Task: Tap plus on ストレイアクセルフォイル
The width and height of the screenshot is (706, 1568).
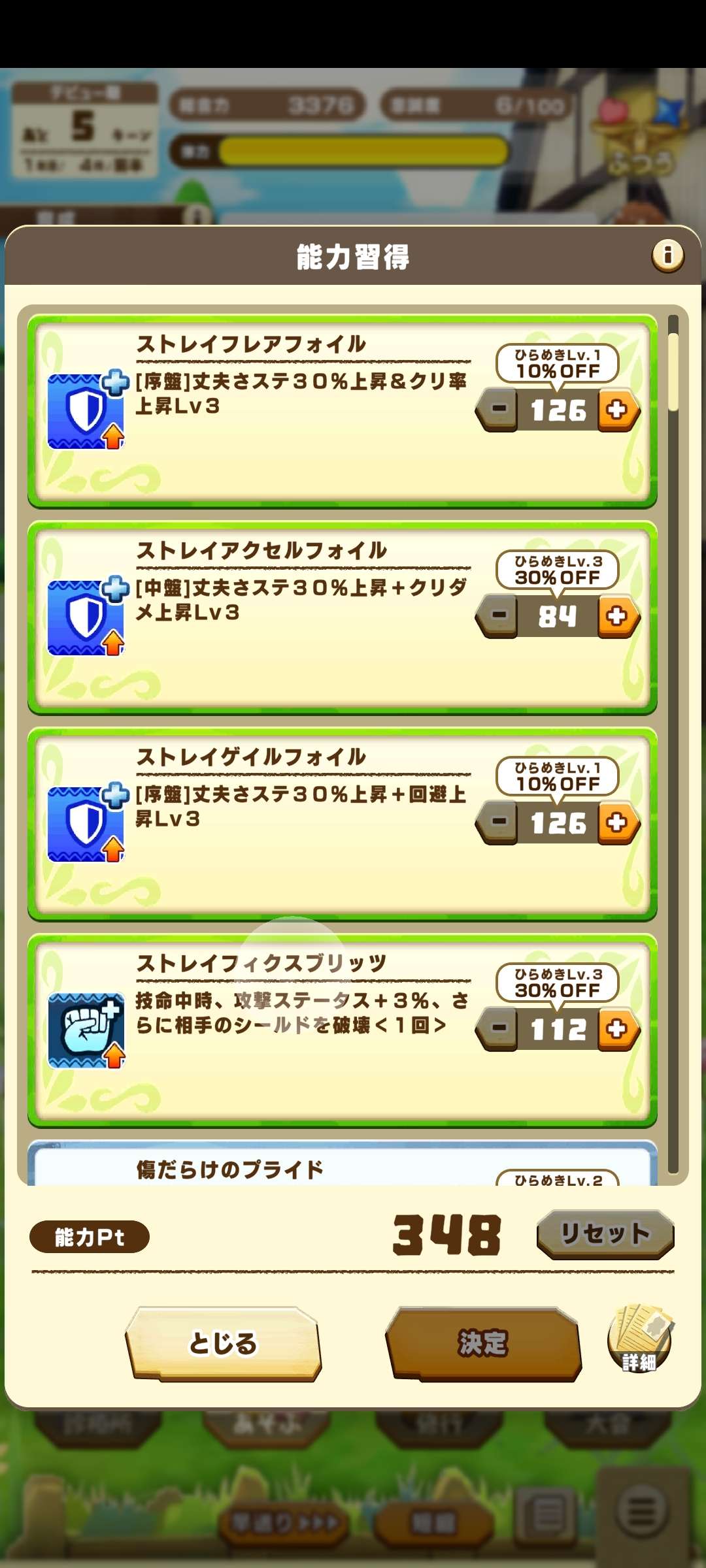Action: pos(617,616)
